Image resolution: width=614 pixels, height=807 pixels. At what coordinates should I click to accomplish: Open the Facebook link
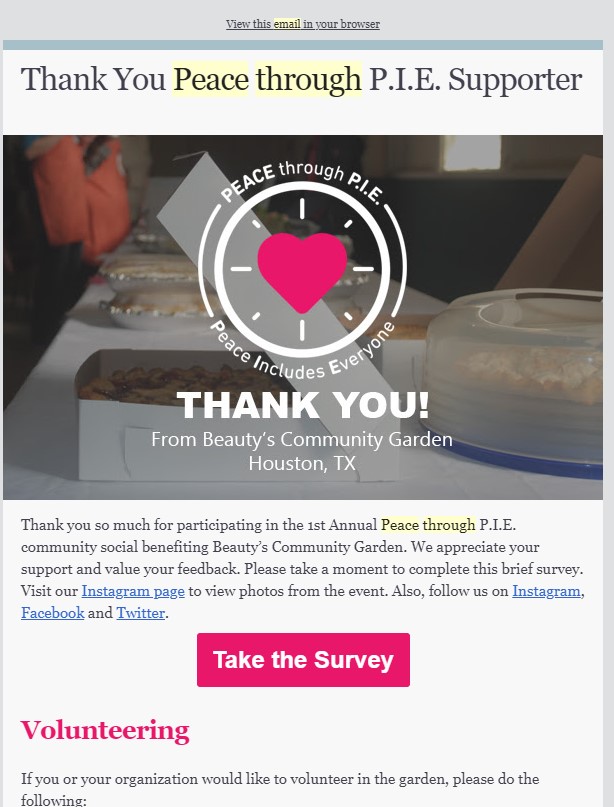point(52,613)
